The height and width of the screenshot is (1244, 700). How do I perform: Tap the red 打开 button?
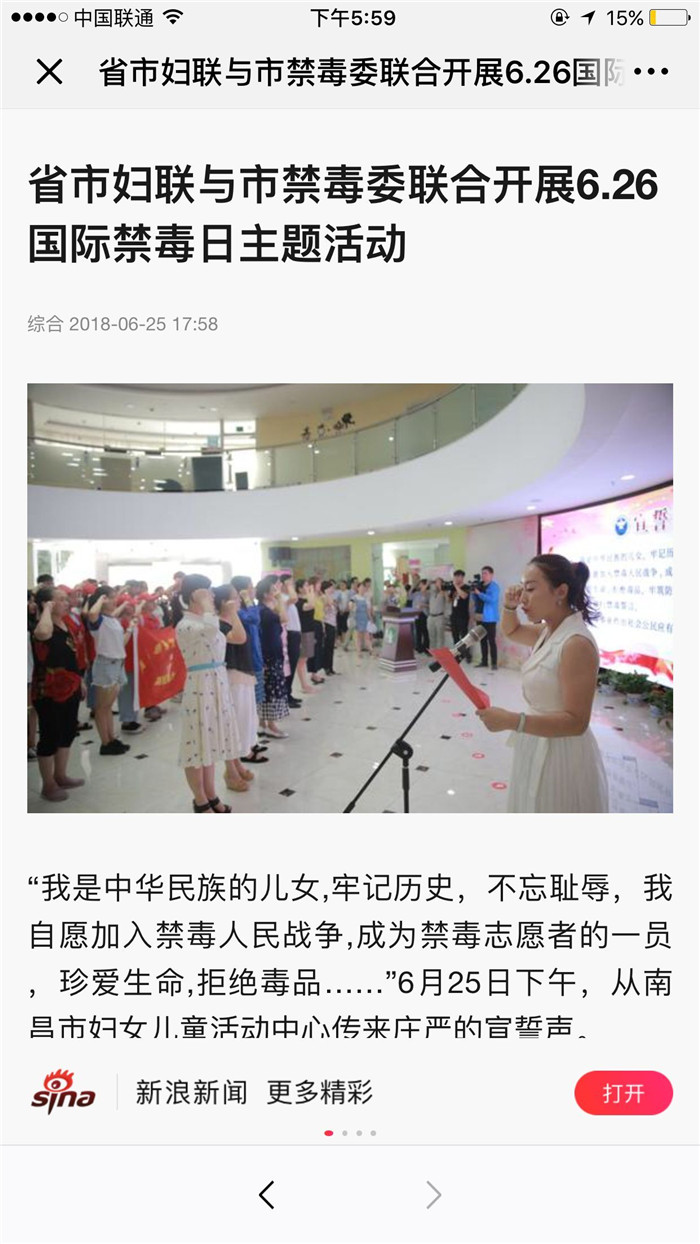click(623, 1093)
